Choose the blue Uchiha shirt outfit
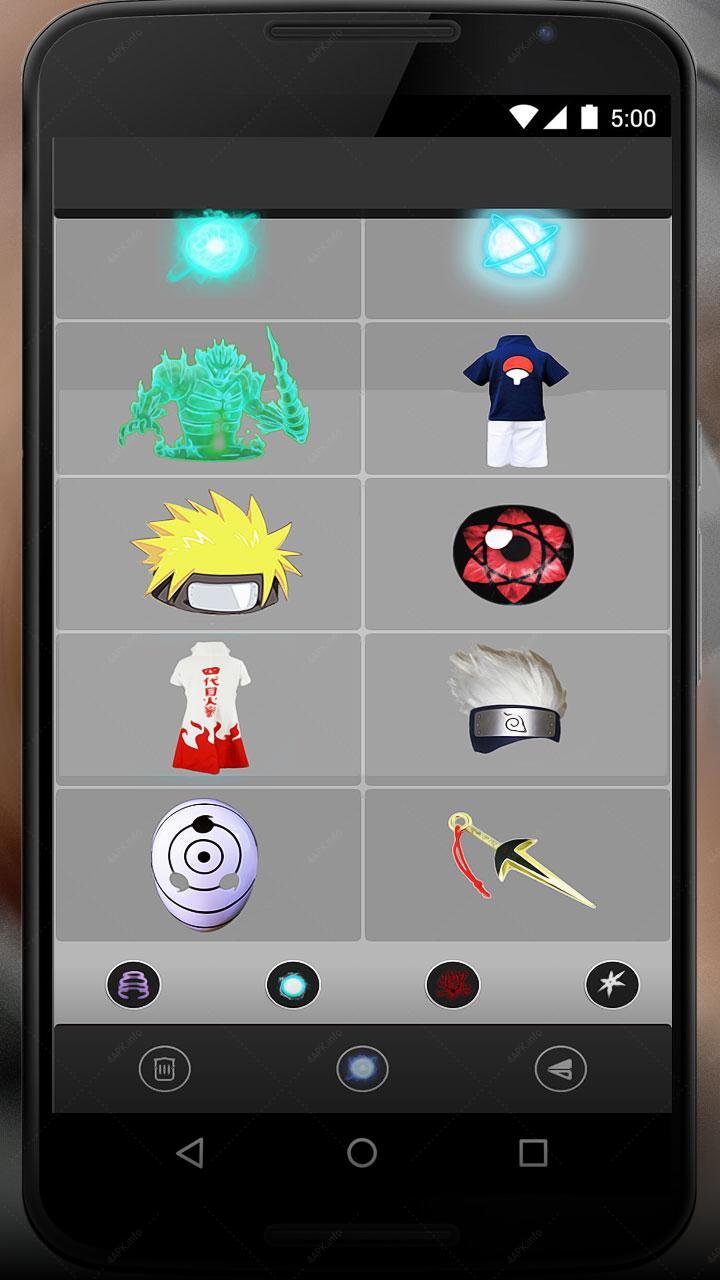 517,398
